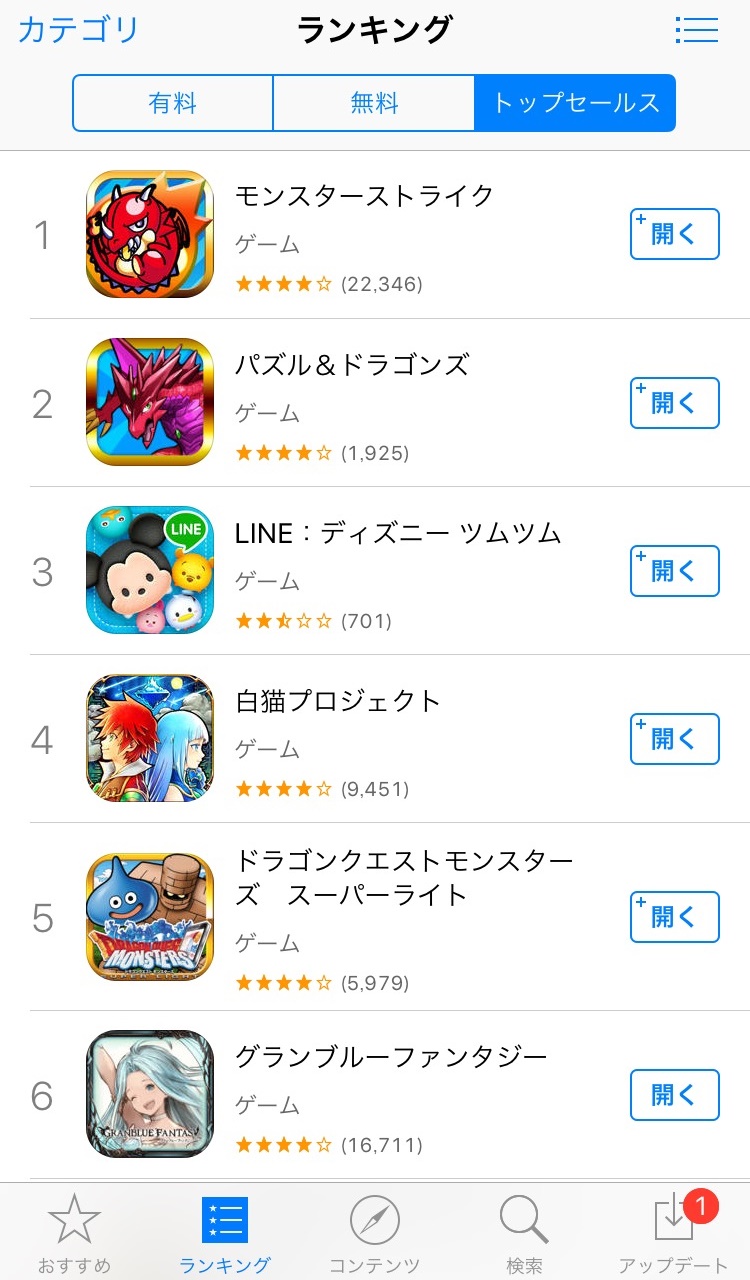750x1280 pixels.
Task: Go to the おすすめ featured tab
Action: [74, 1233]
